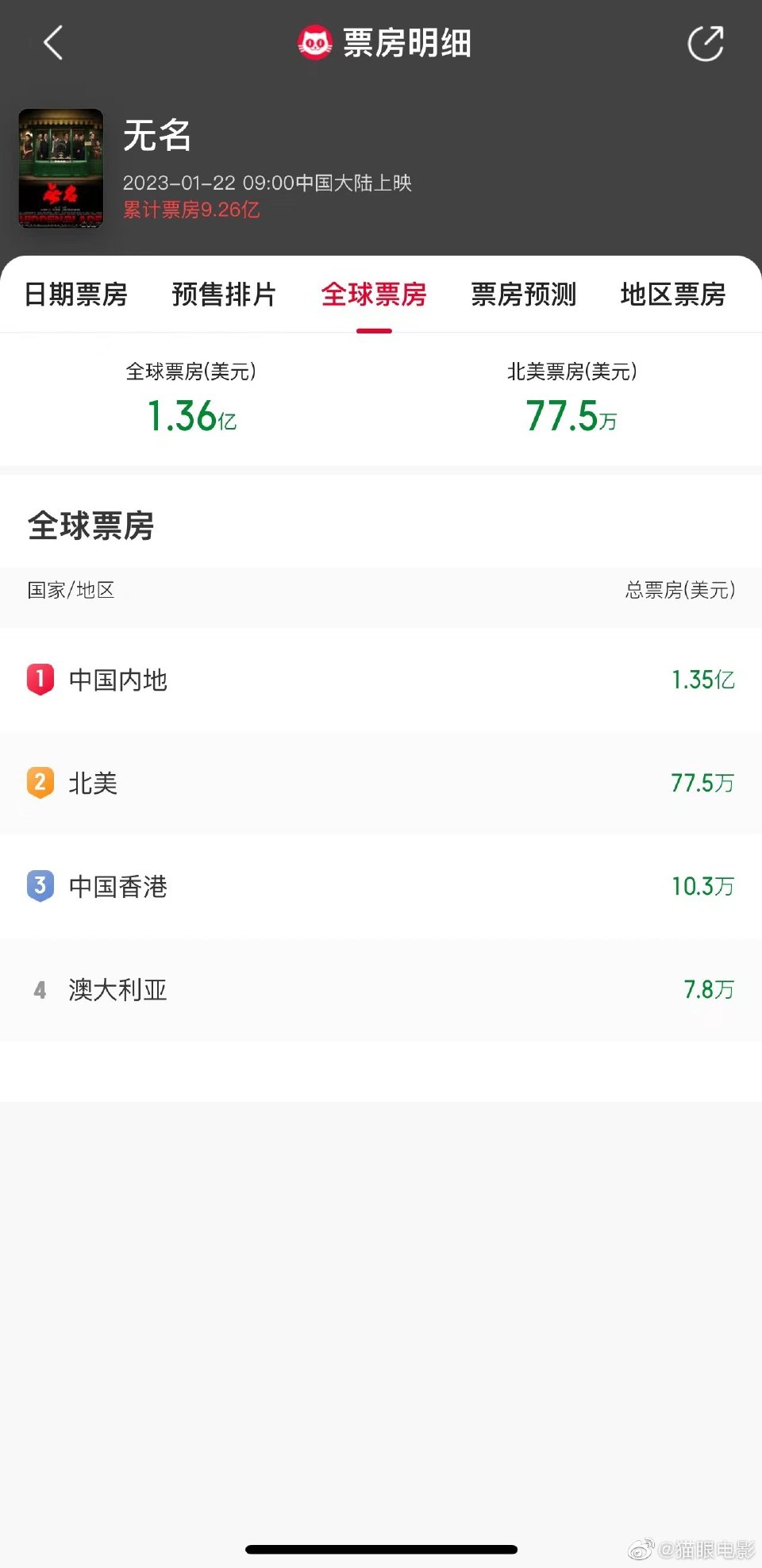The width and height of the screenshot is (762, 1568).
Task: Select the 预售排片 tab
Action: (225, 295)
